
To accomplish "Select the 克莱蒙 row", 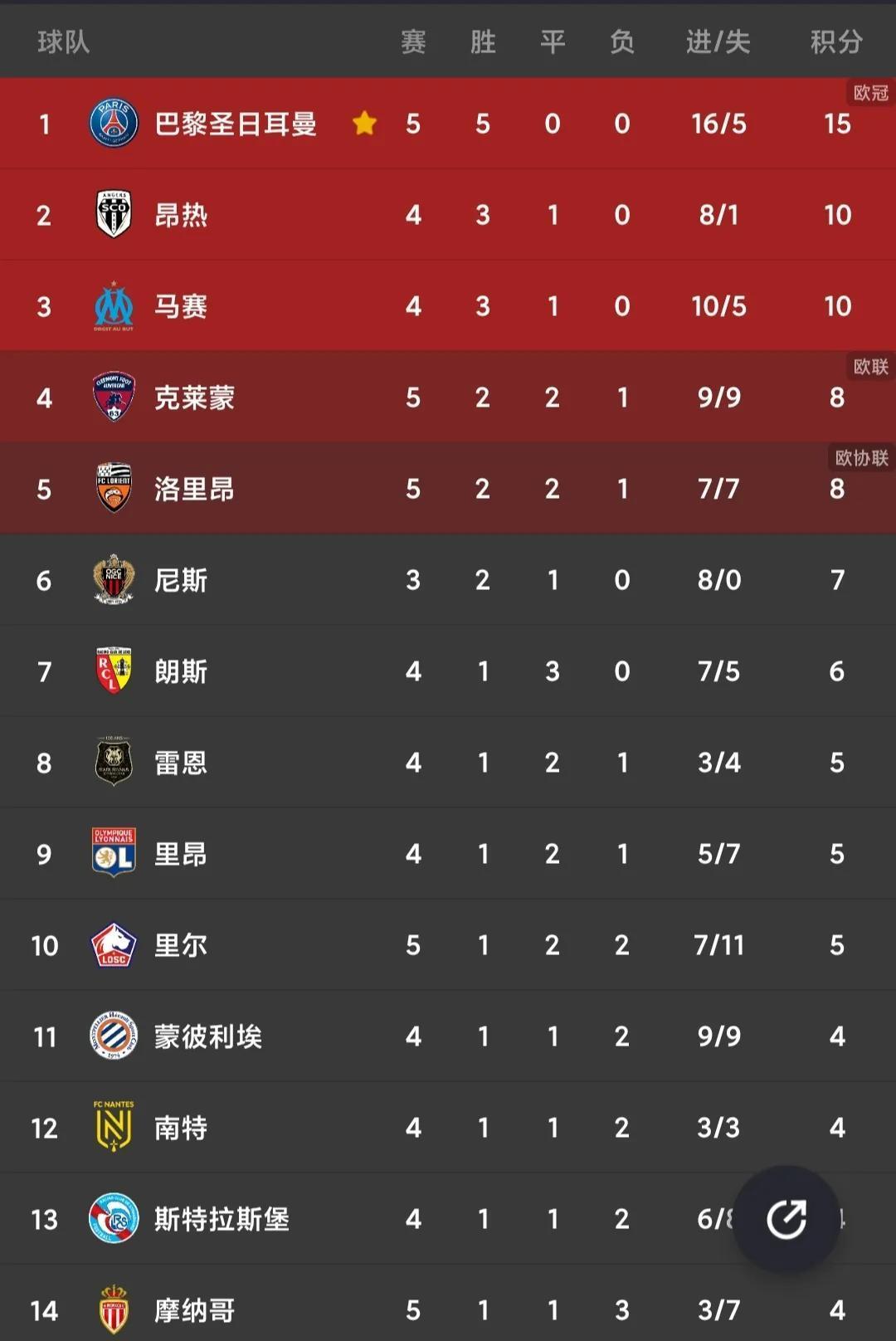I will (x=194, y=398).
